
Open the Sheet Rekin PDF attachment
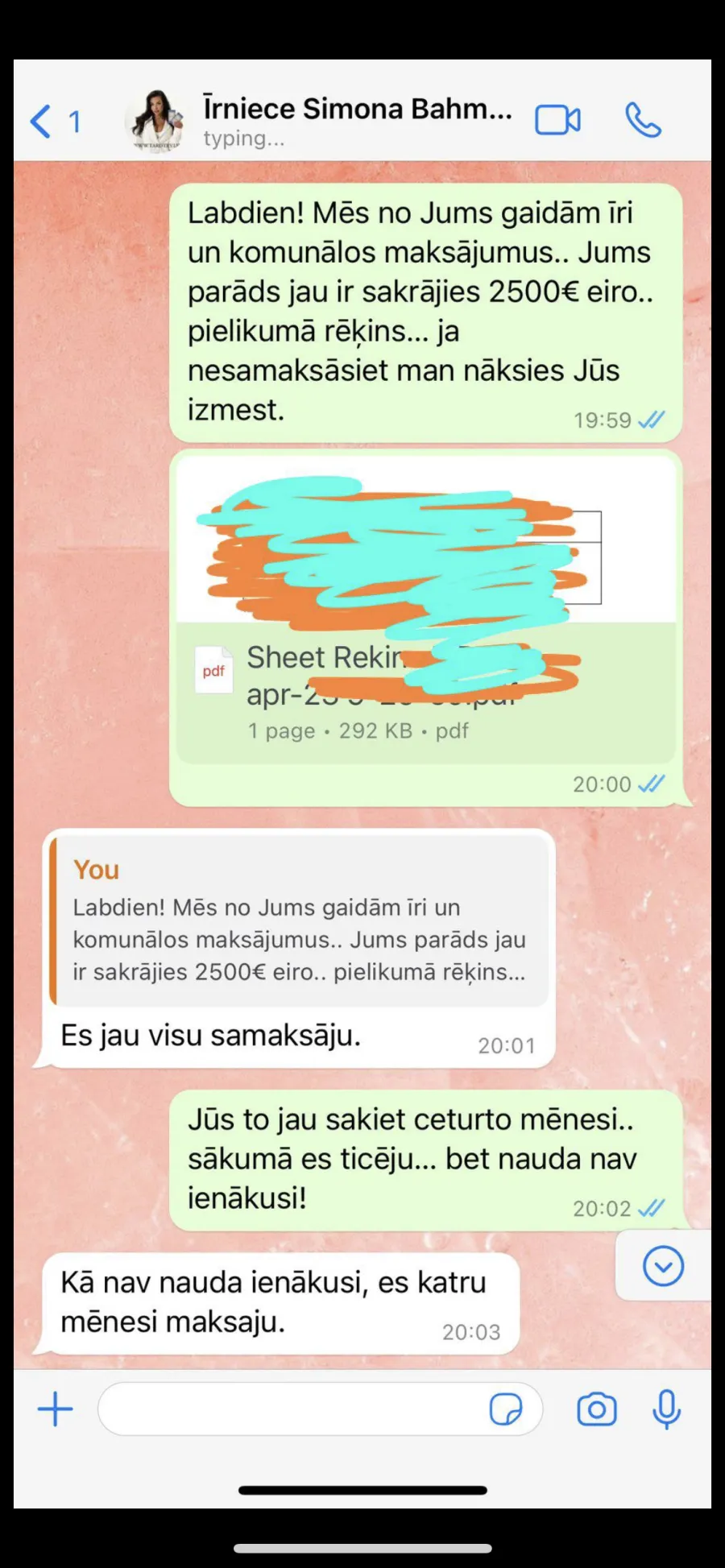pos(426,608)
